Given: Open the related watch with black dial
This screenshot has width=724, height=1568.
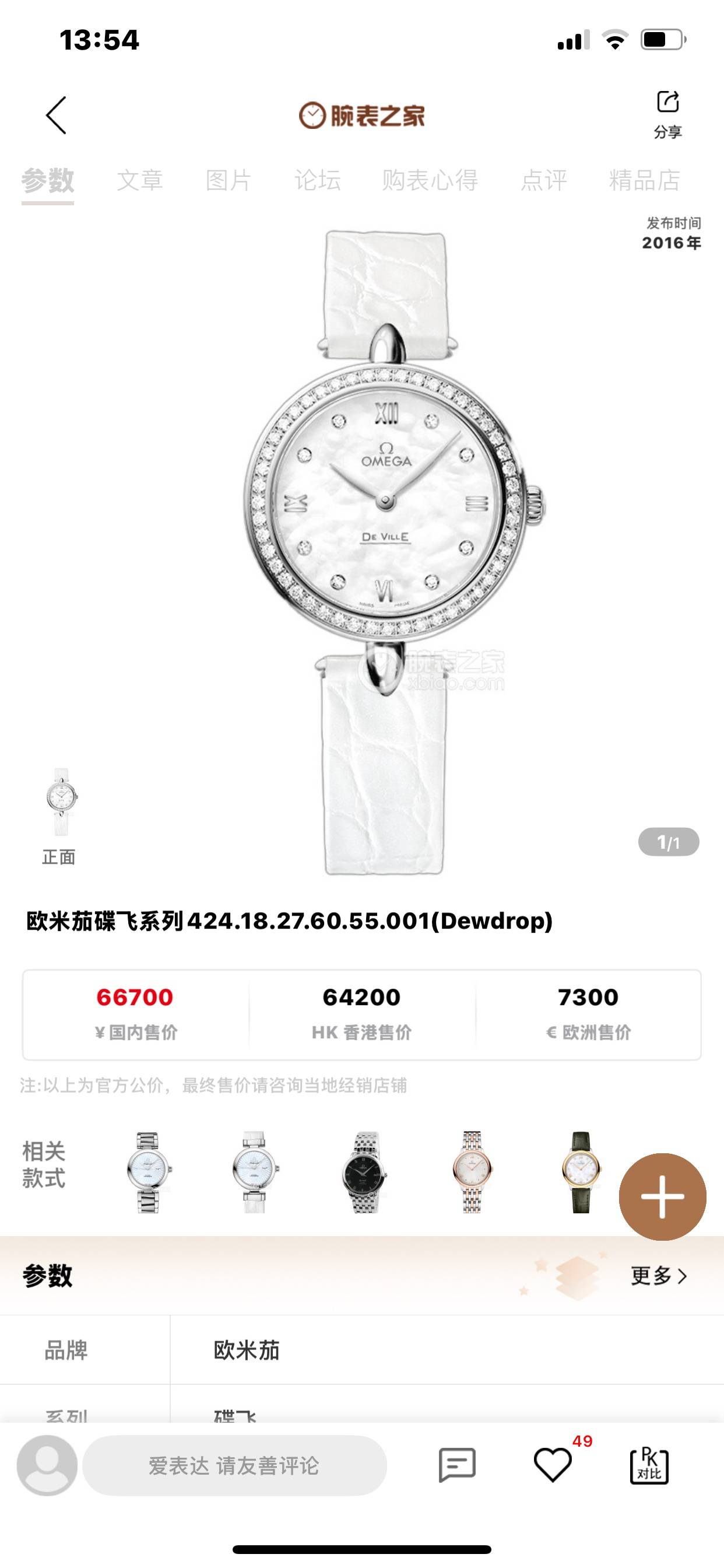Looking at the screenshot, I should (363, 1172).
